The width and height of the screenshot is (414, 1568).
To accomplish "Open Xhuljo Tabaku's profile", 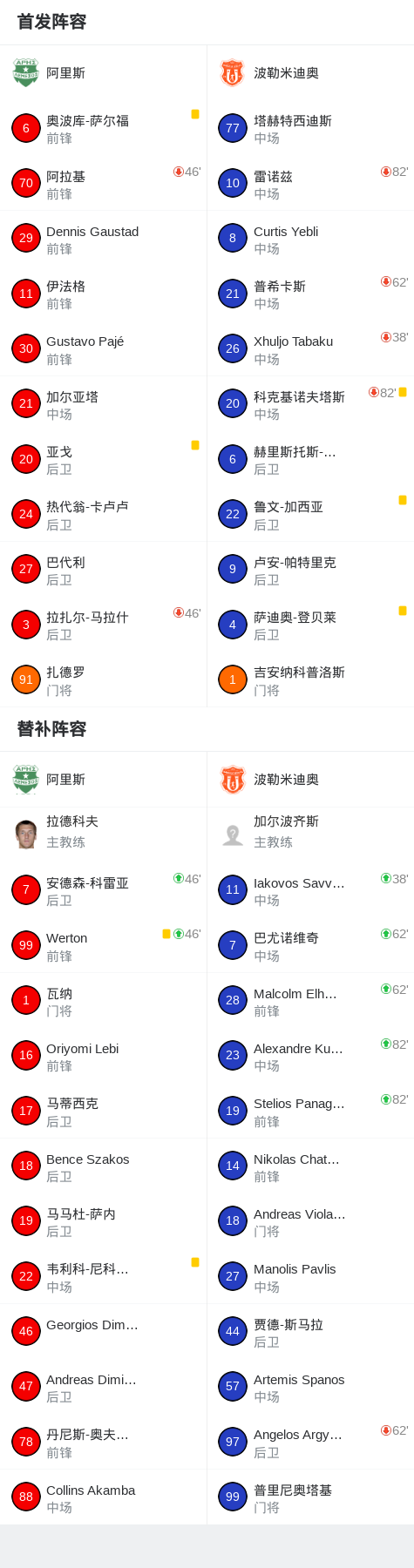I will pyautogui.click(x=310, y=349).
